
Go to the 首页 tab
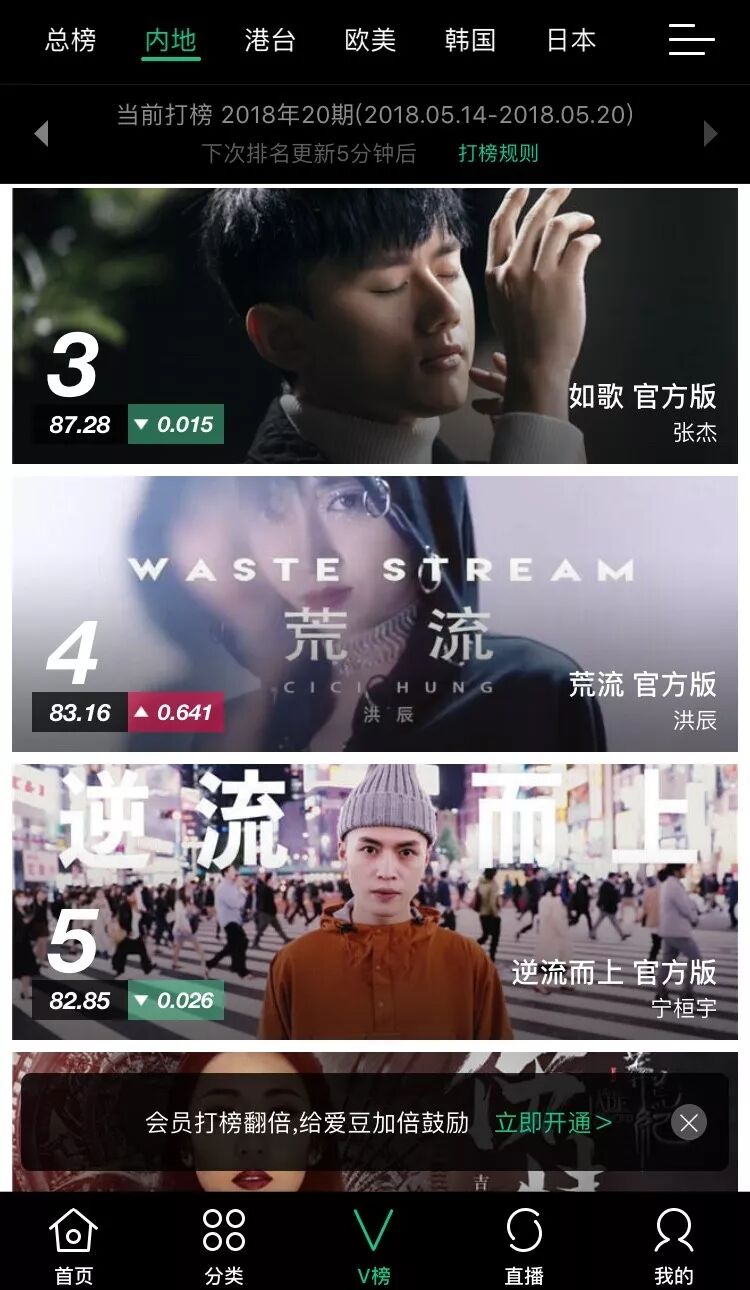click(x=74, y=1246)
